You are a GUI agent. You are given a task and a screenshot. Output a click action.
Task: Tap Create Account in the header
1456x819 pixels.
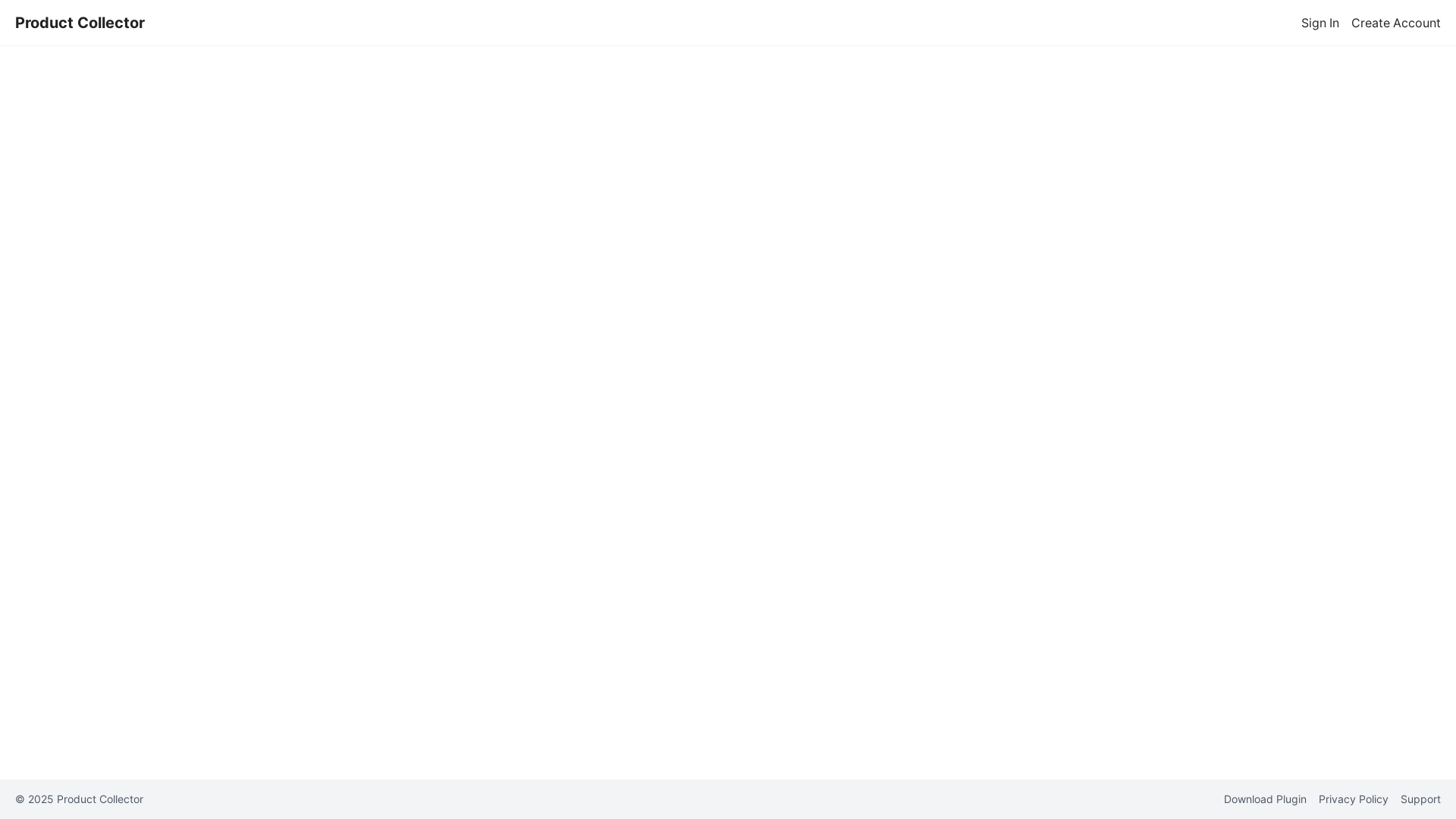point(1395,23)
